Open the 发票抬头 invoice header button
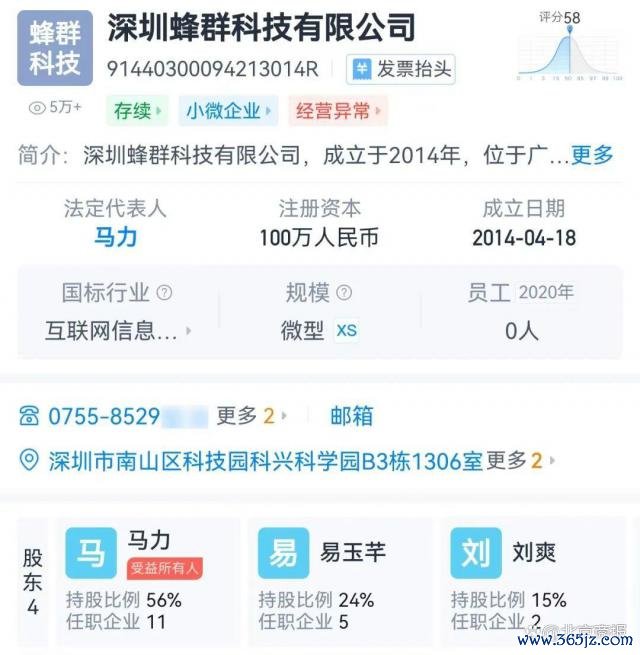 400,69
